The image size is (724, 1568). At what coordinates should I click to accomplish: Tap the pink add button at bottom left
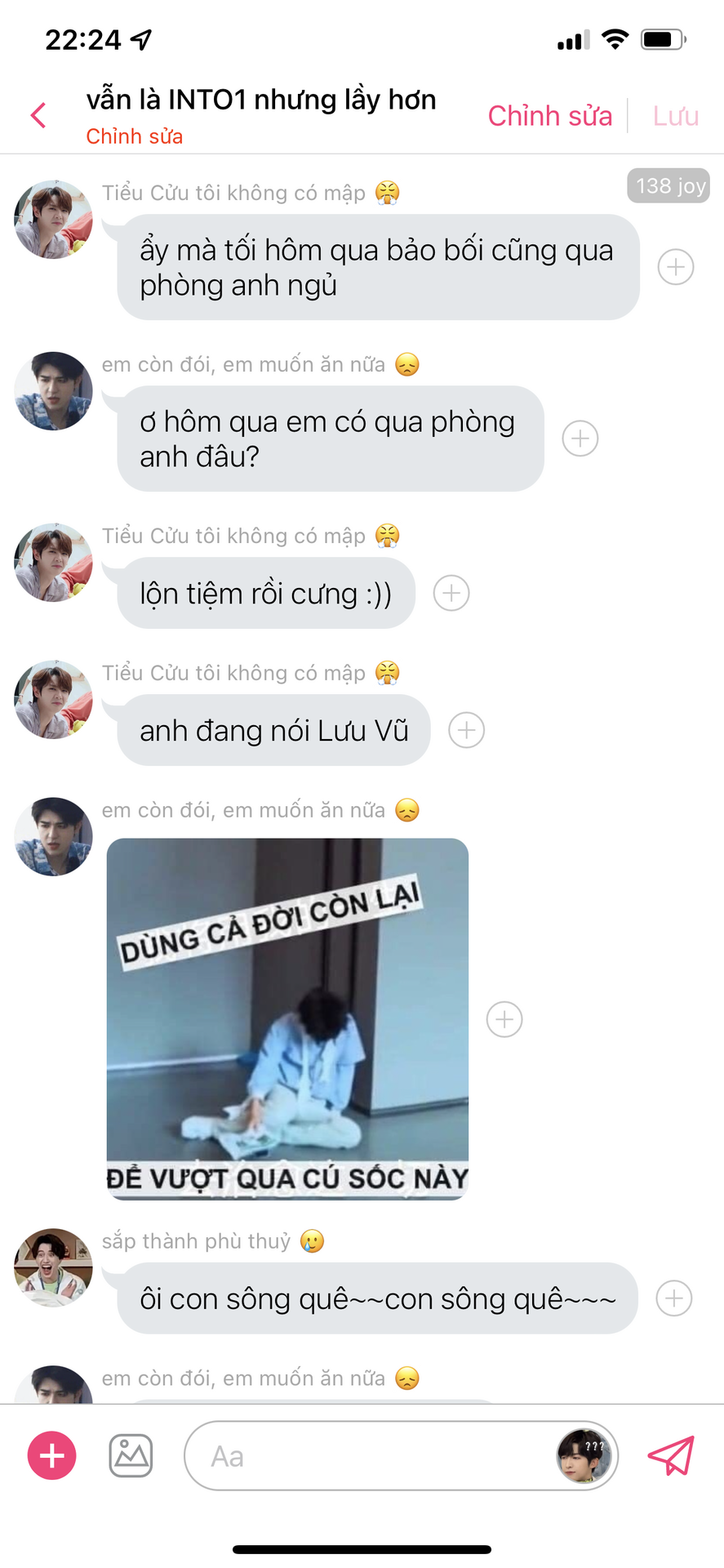(x=52, y=1455)
